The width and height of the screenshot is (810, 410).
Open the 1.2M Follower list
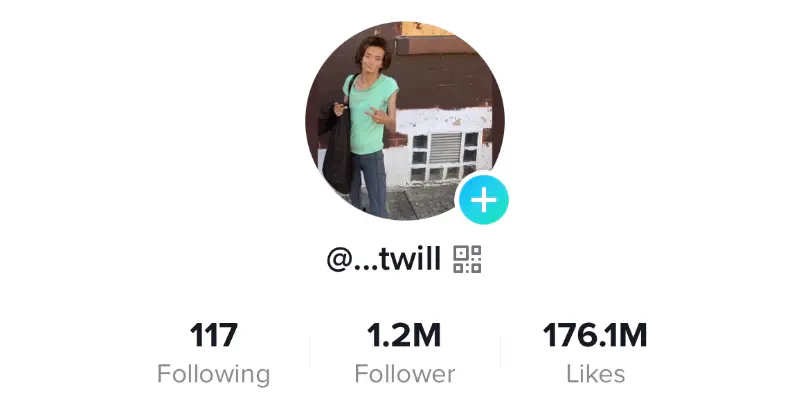click(404, 354)
